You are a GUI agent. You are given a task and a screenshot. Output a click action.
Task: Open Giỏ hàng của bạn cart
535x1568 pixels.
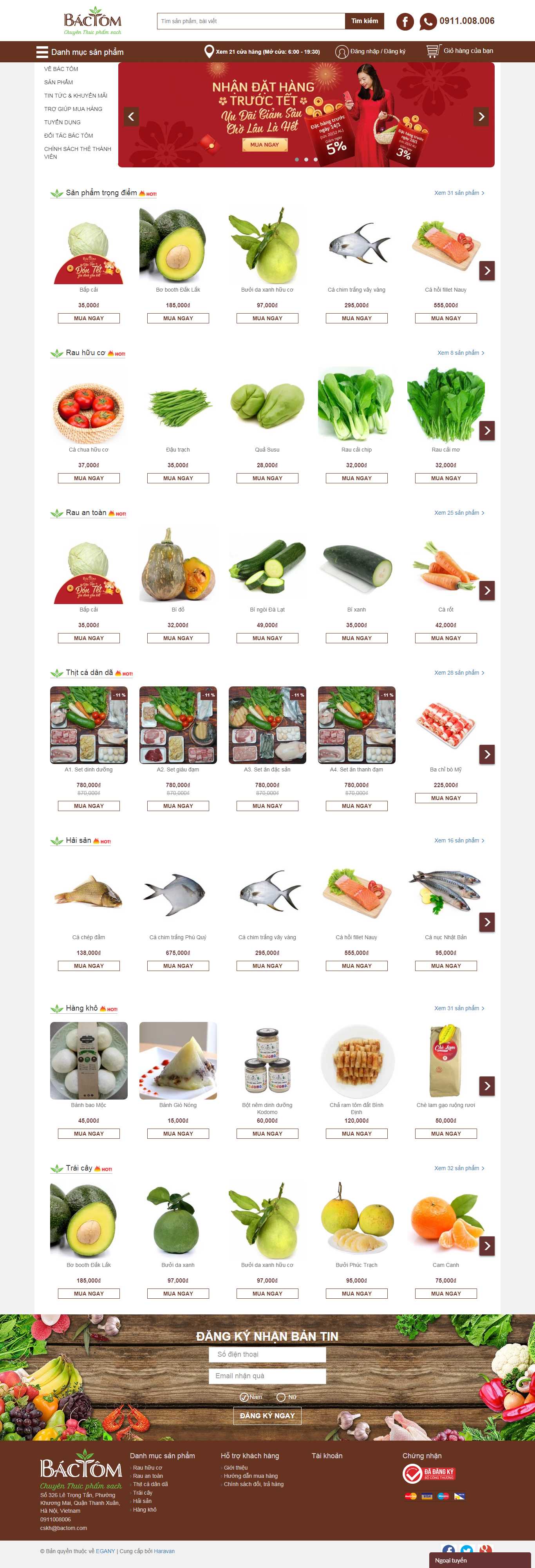(x=460, y=51)
